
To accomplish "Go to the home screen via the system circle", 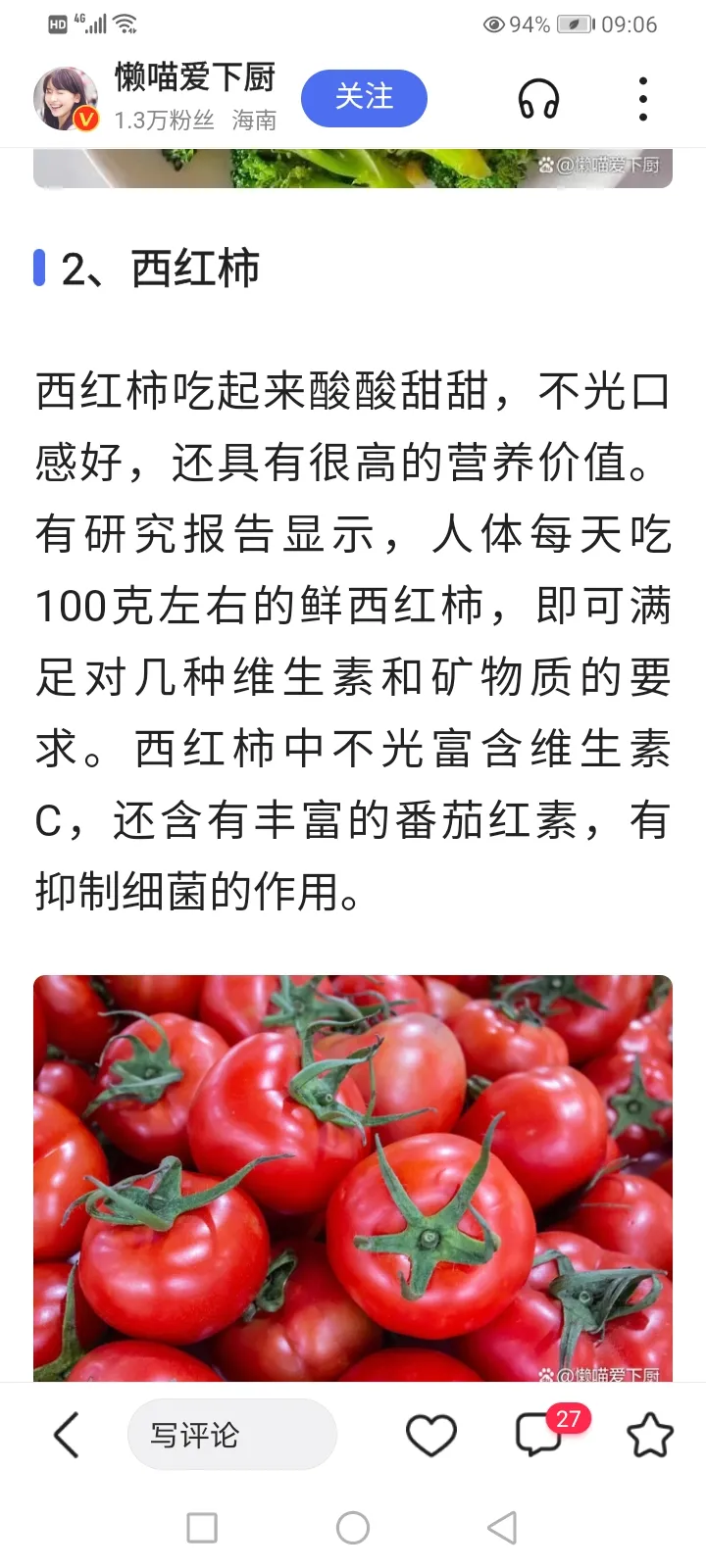I will [x=353, y=1527].
